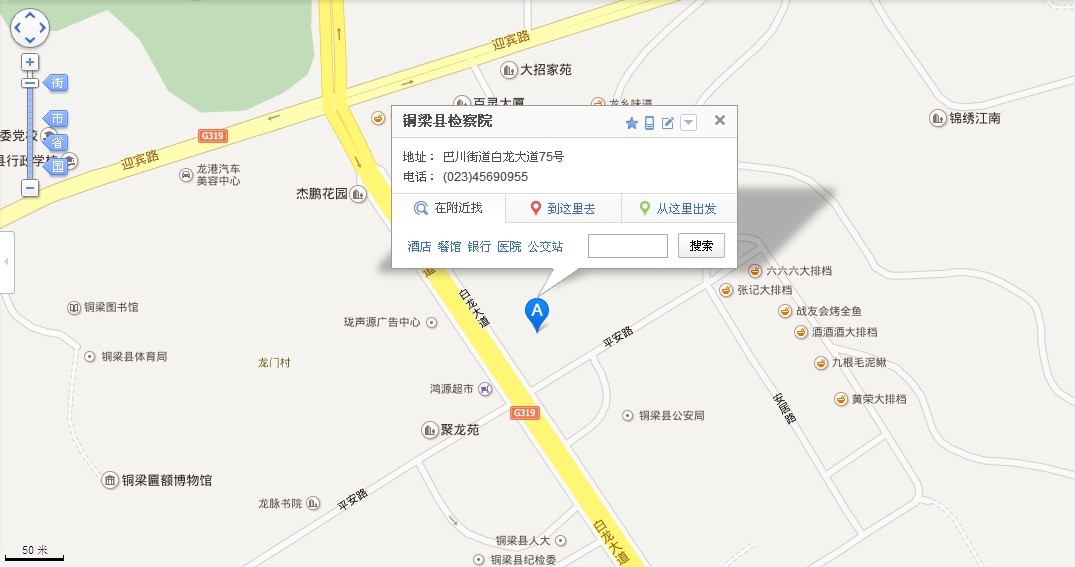Search nearby 餐馆
The height and width of the screenshot is (567, 1075).
pyautogui.click(x=449, y=246)
